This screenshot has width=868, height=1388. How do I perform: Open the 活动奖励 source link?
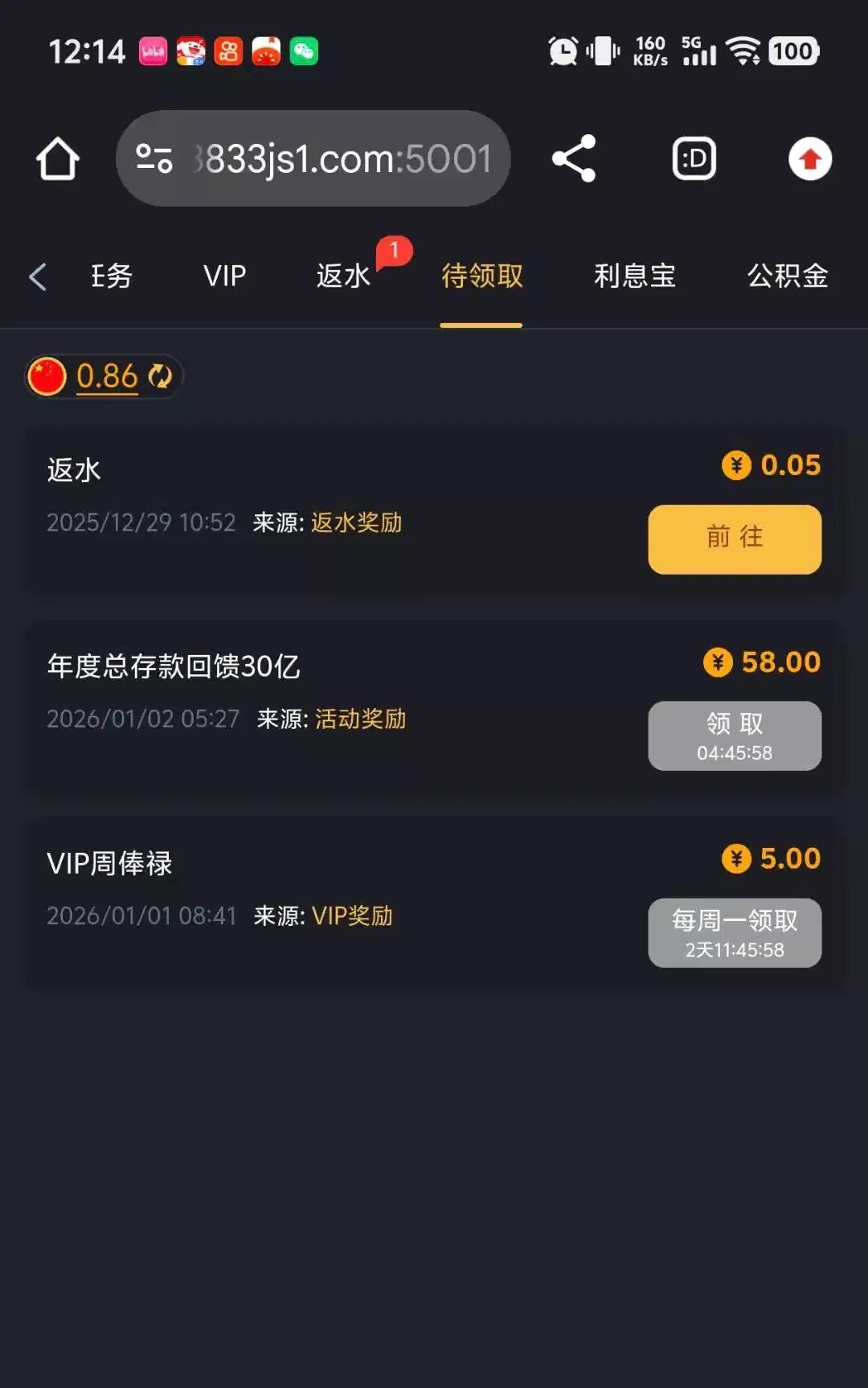(360, 719)
